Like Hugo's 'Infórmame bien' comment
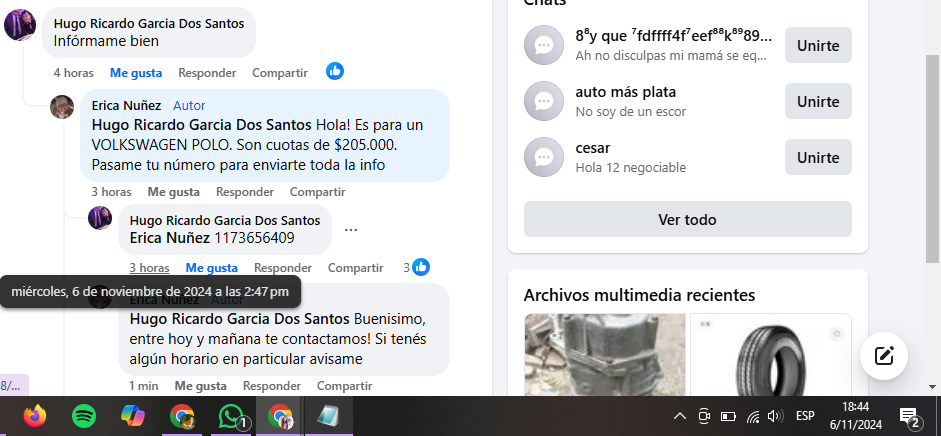The height and width of the screenshot is (436, 941). 136,72
